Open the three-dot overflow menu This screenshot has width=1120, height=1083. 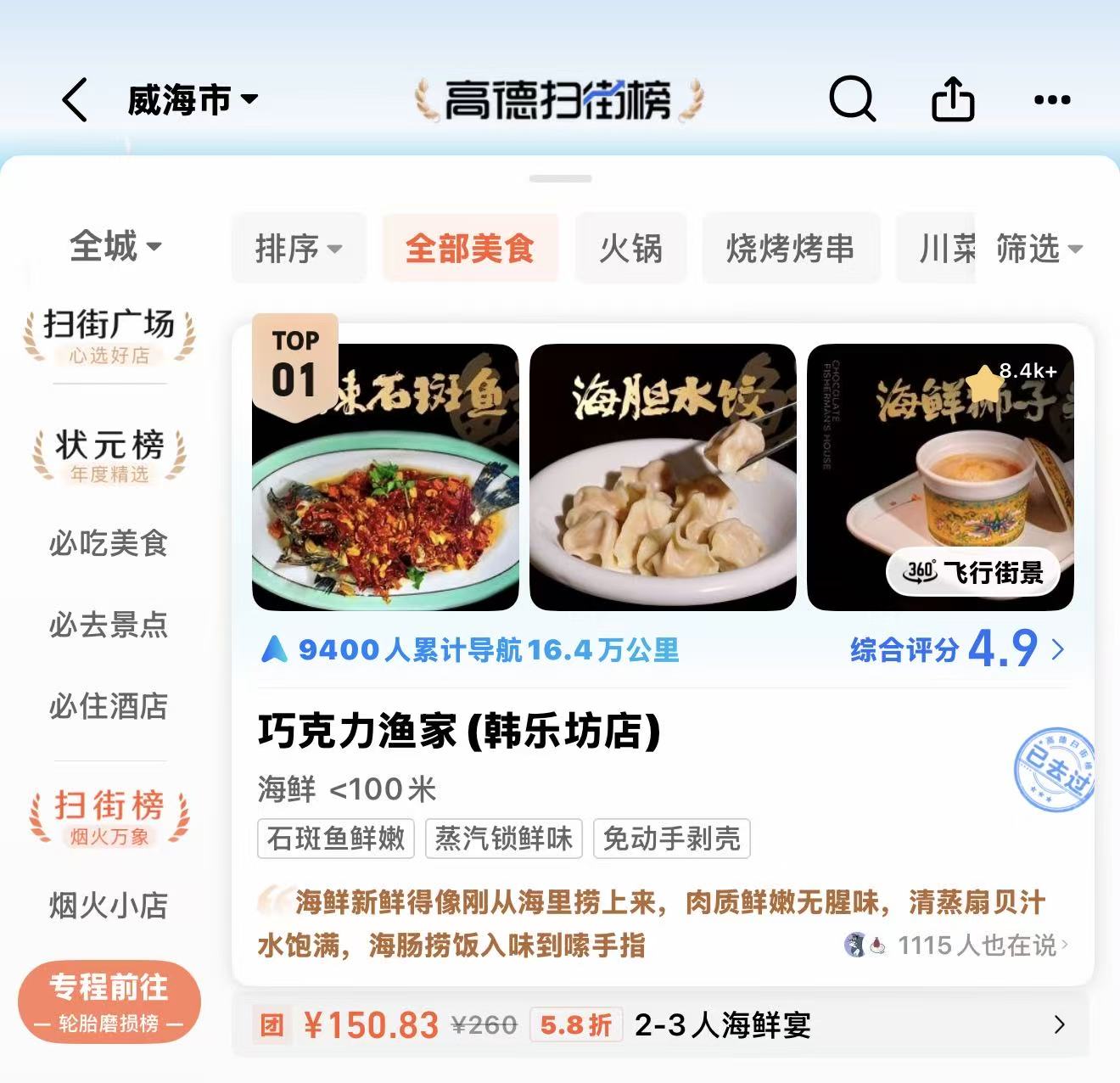coord(1052,100)
